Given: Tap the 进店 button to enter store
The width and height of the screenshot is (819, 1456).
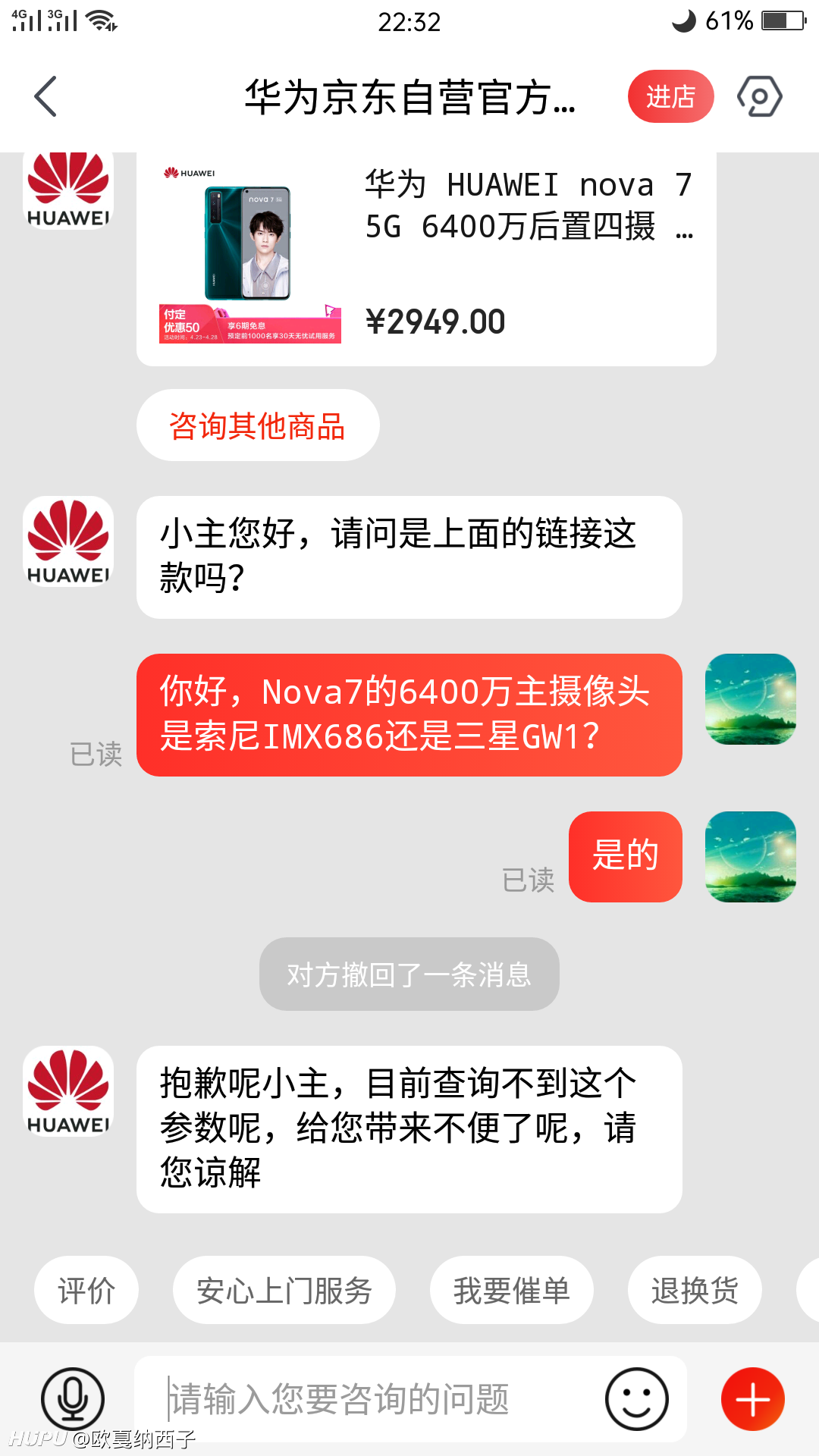Looking at the screenshot, I should [x=670, y=96].
